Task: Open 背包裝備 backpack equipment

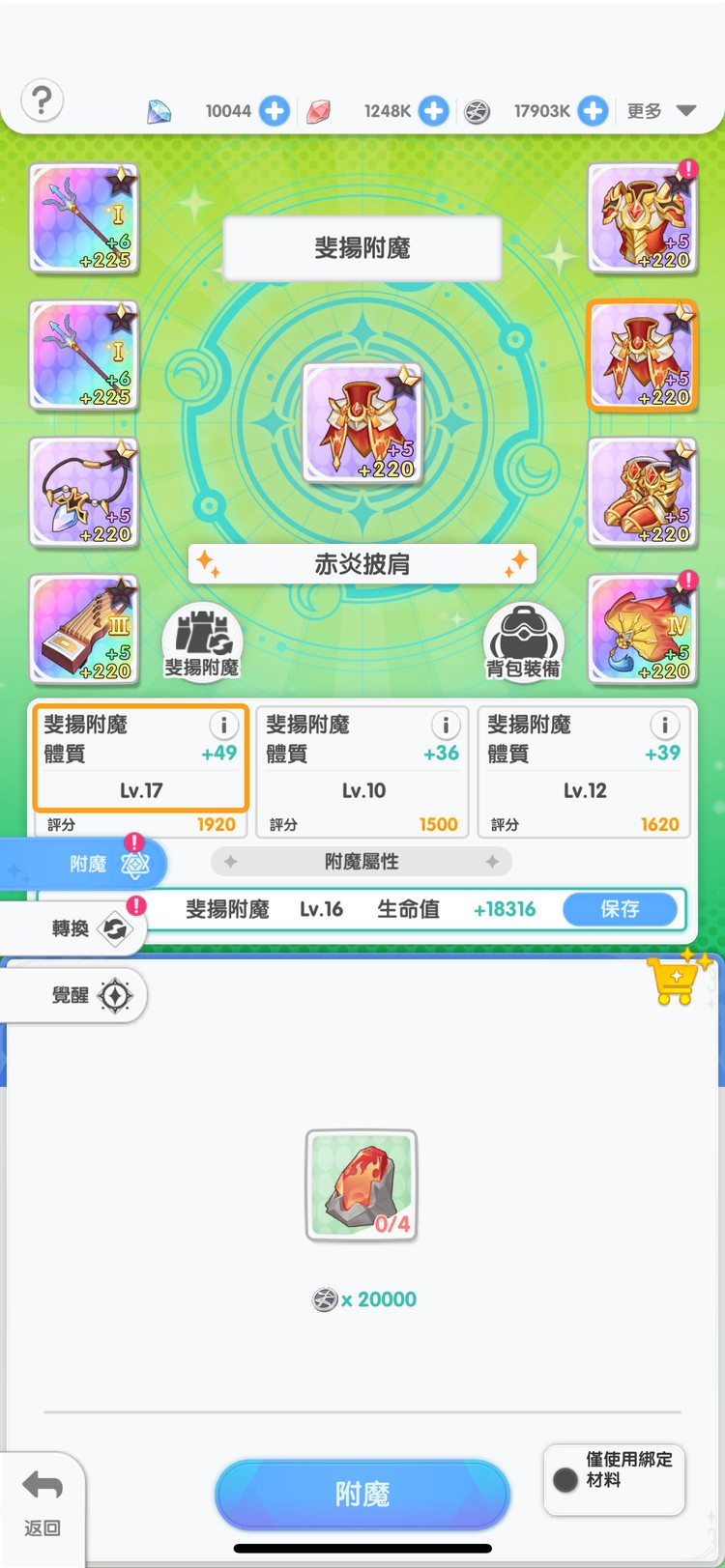Action: pyautogui.click(x=523, y=641)
